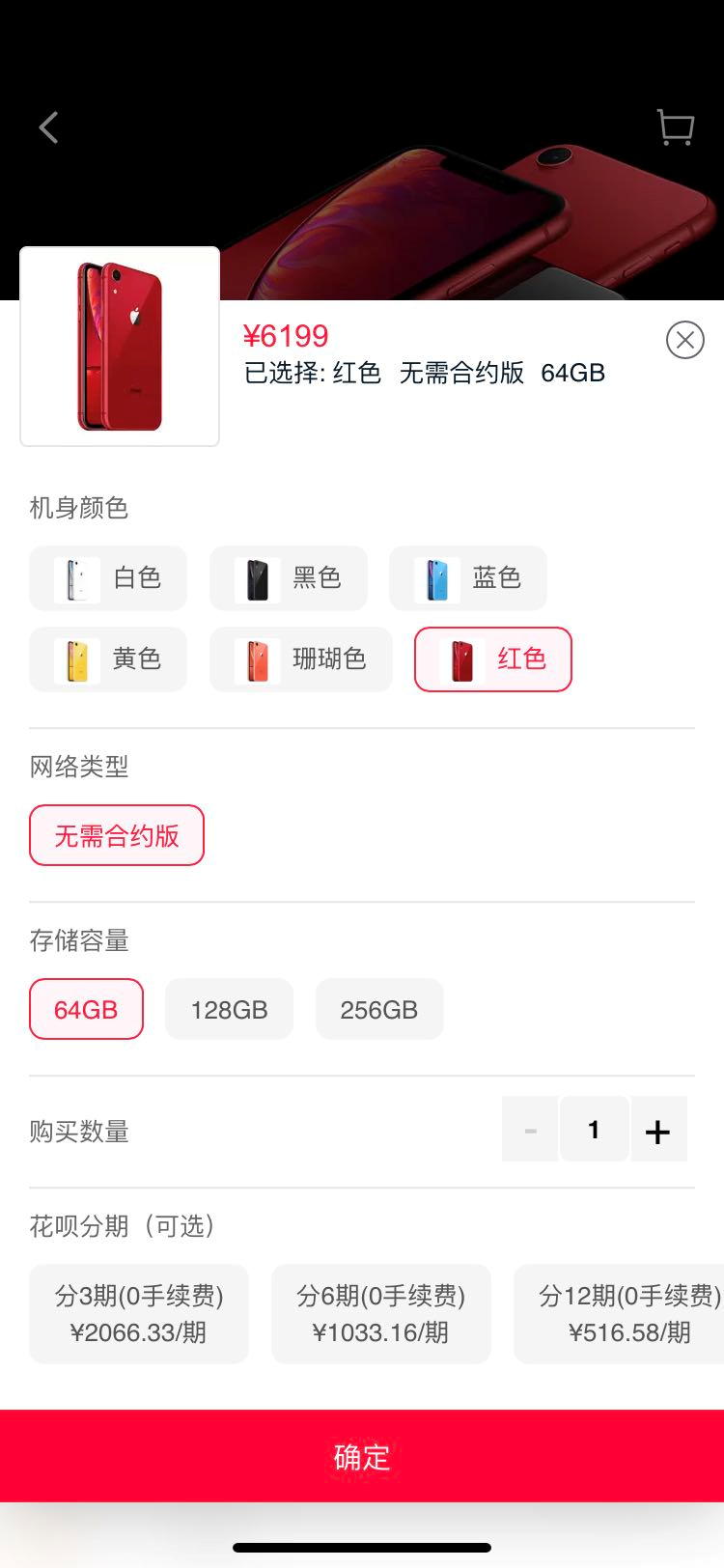Viewport: 724px width, 1568px height.
Task: Choose the 黑色 color option
Action: (x=289, y=578)
